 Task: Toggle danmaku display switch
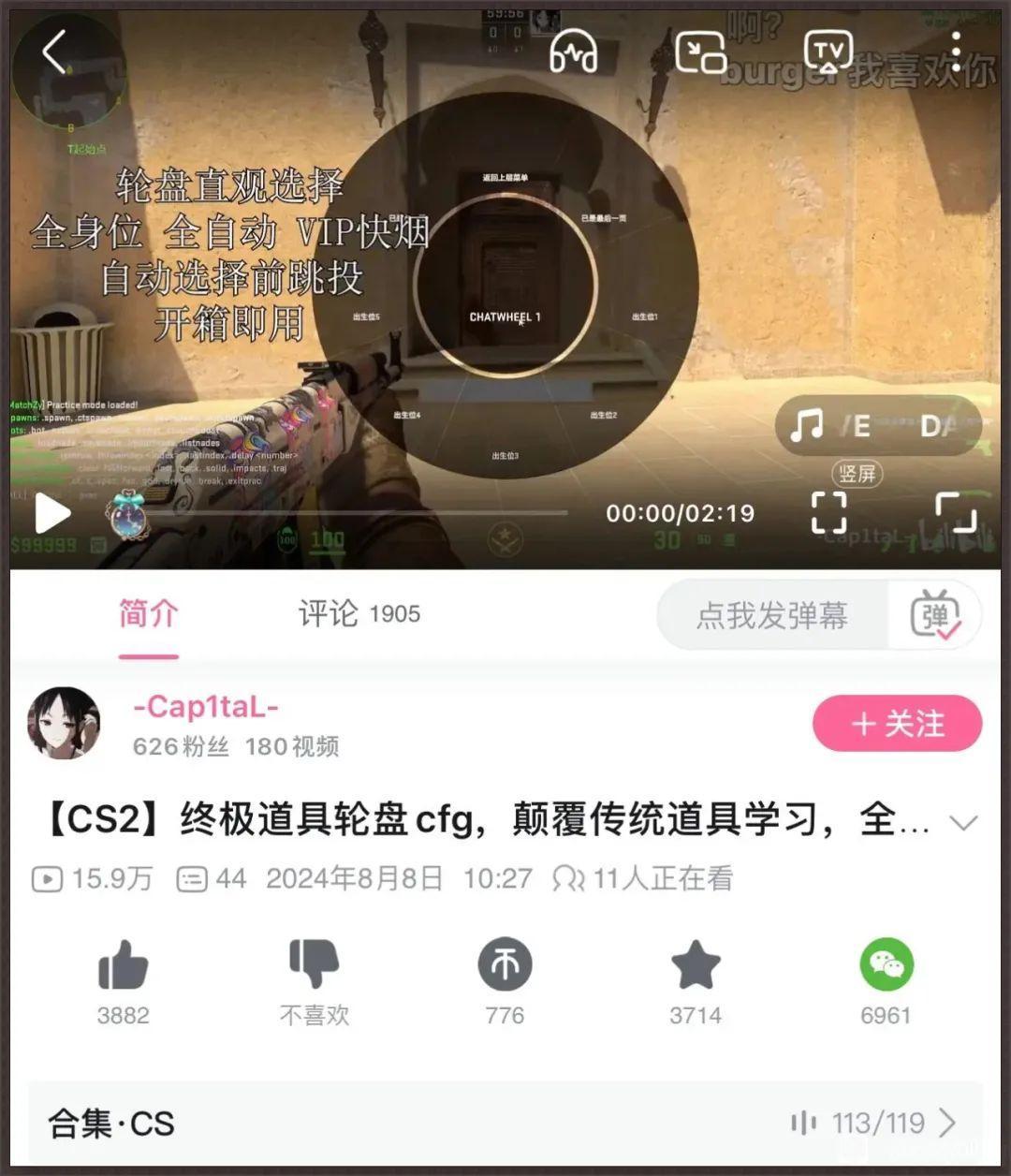pos(935,615)
